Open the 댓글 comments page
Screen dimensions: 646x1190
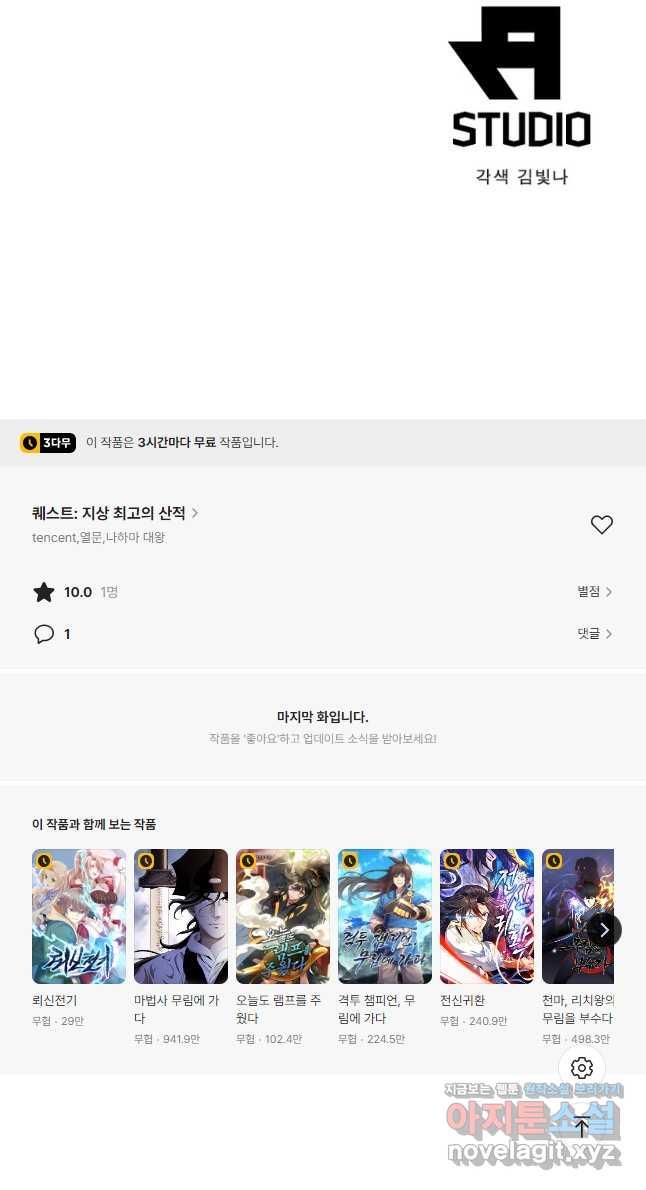coord(594,634)
